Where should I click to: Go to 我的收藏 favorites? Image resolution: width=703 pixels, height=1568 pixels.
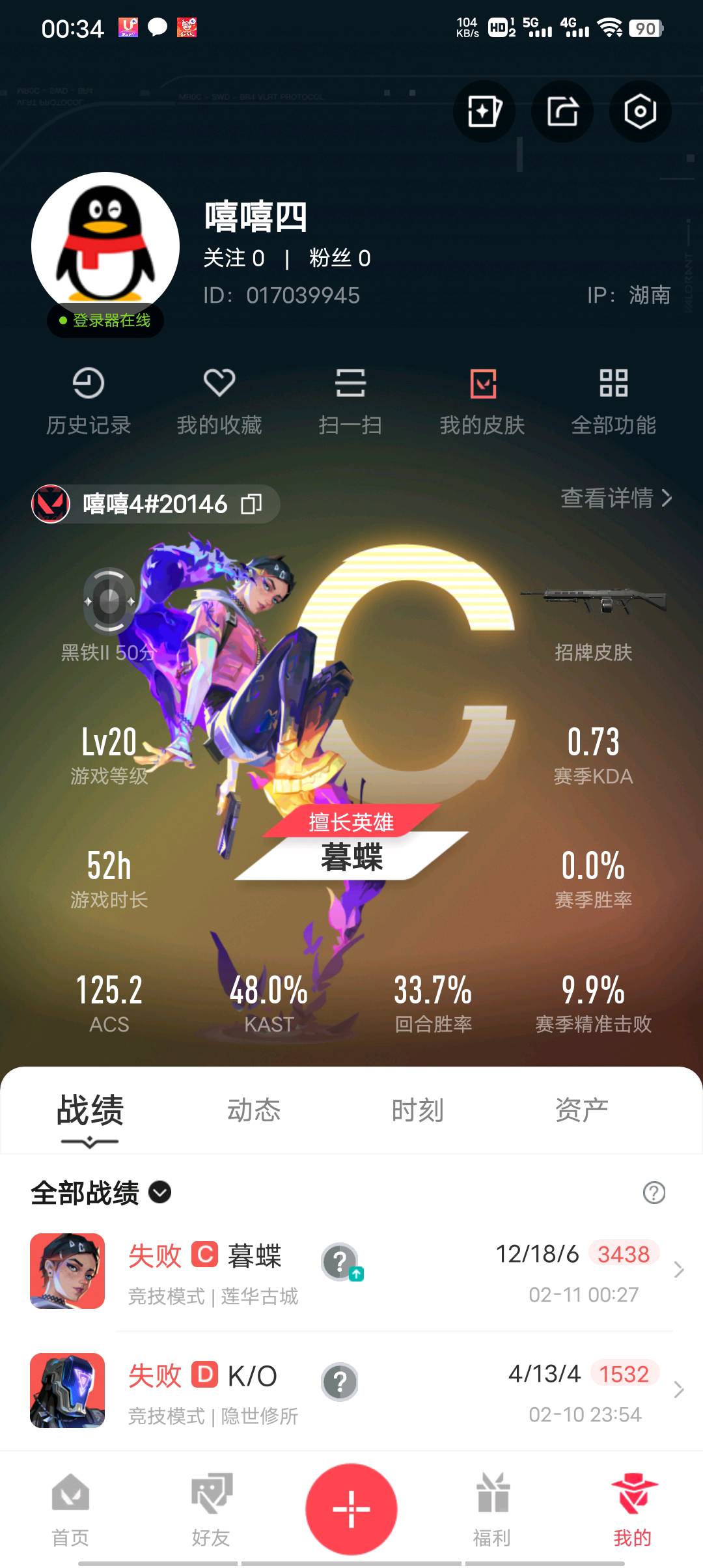[x=219, y=400]
